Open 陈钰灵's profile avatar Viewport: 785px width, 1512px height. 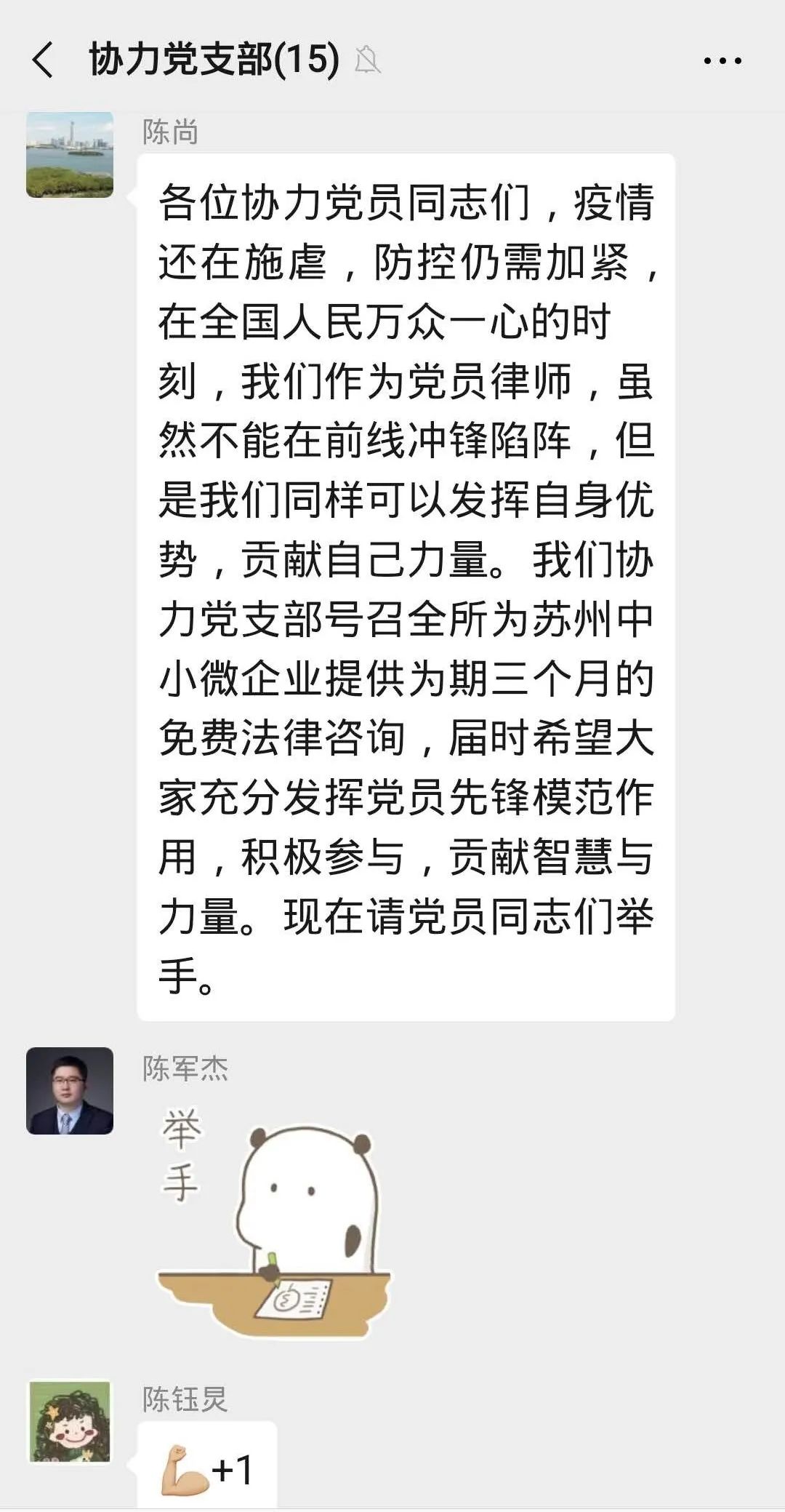[x=70, y=1422]
